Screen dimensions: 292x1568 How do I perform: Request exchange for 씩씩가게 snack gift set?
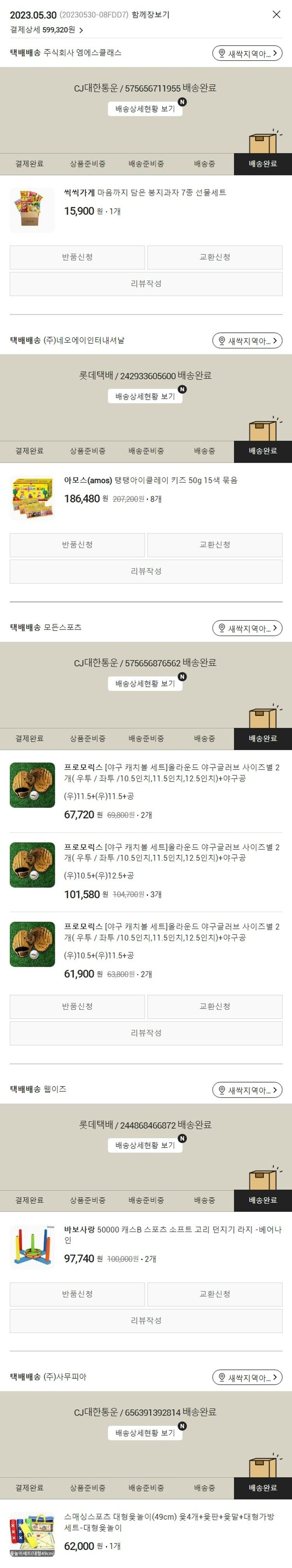pos(215,257)
